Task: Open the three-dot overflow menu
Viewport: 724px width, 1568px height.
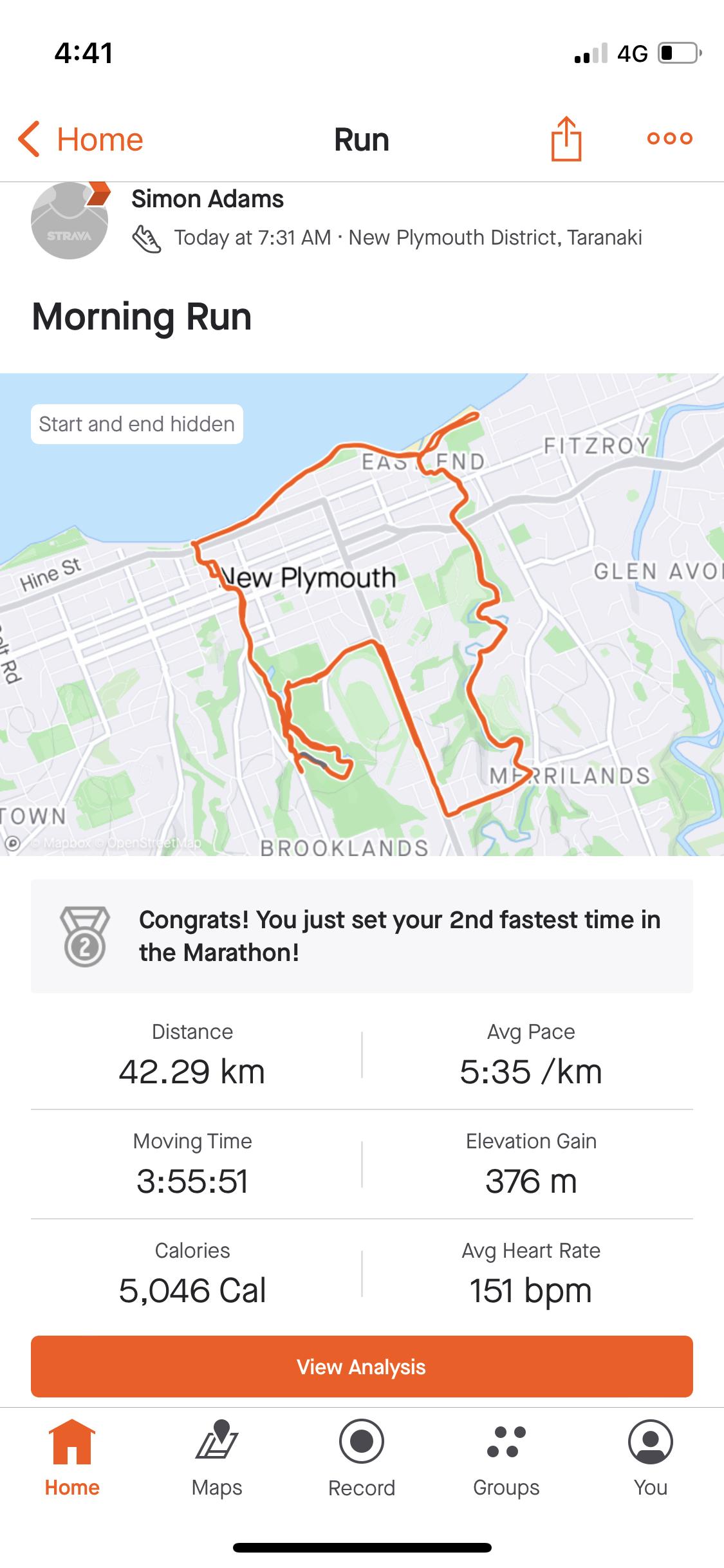Action: [x=669, y=138]
